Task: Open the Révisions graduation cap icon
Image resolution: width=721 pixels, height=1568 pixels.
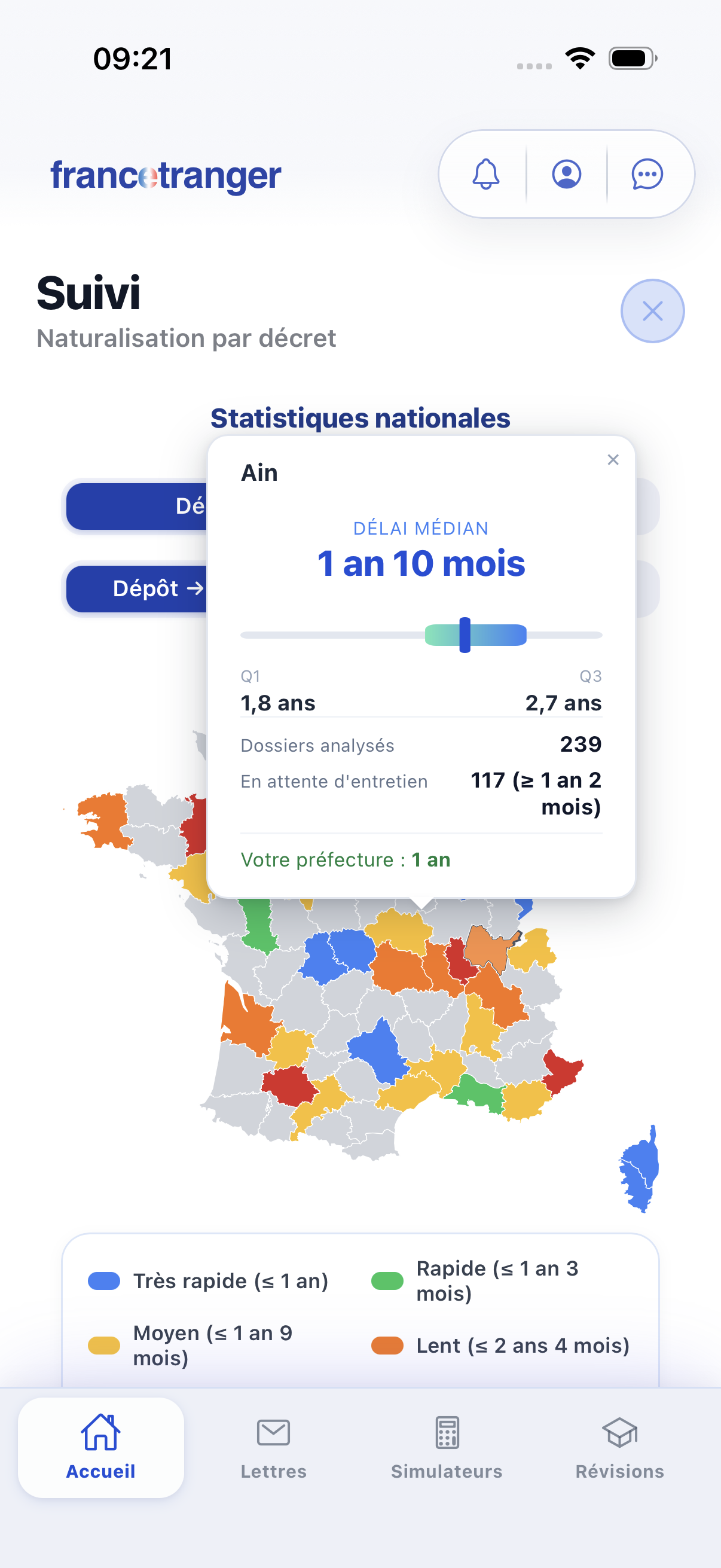Action: click(x=619, y=1432)
